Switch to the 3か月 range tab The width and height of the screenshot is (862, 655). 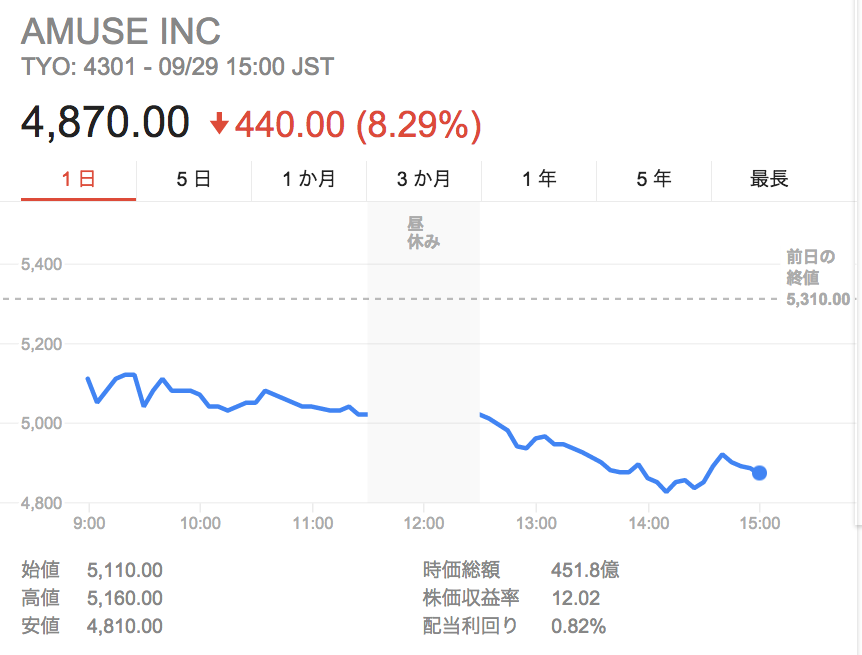424,180
